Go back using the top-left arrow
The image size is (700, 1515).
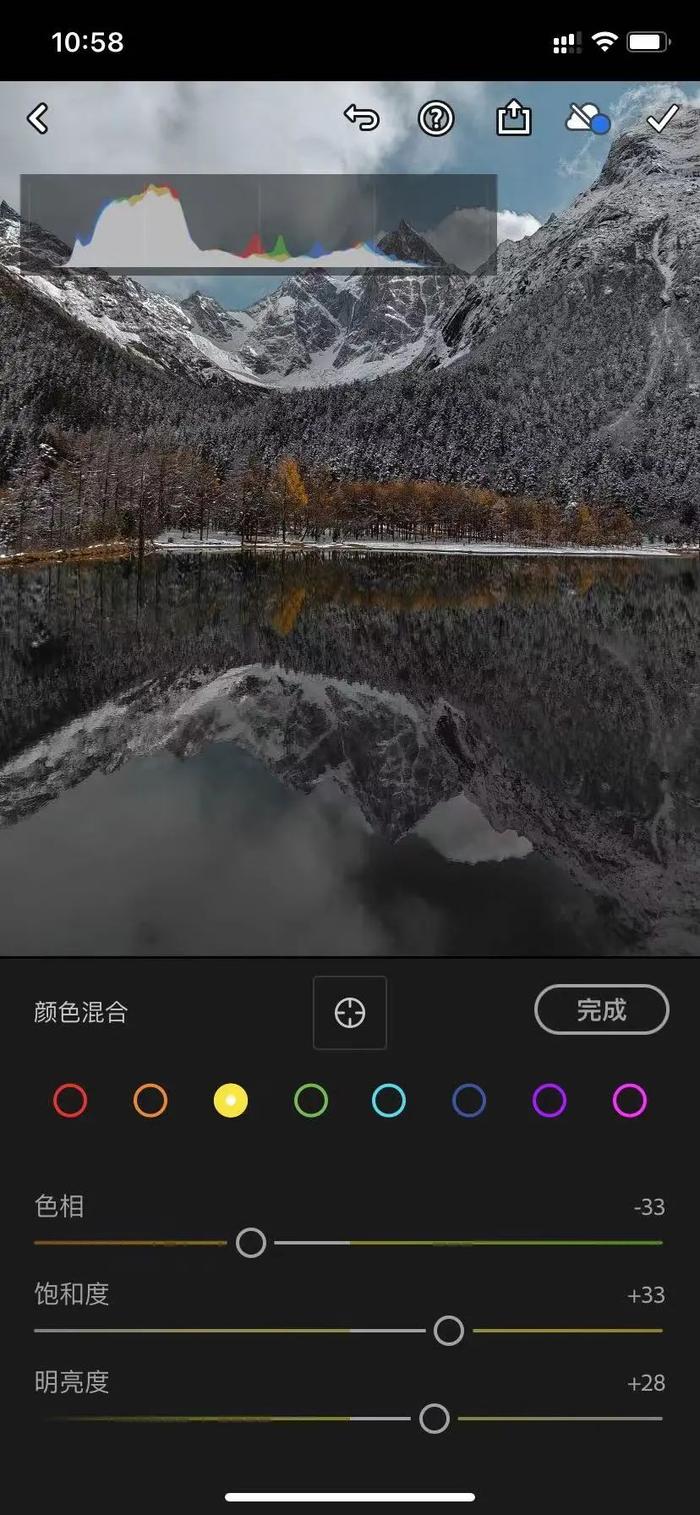(38, 120)
